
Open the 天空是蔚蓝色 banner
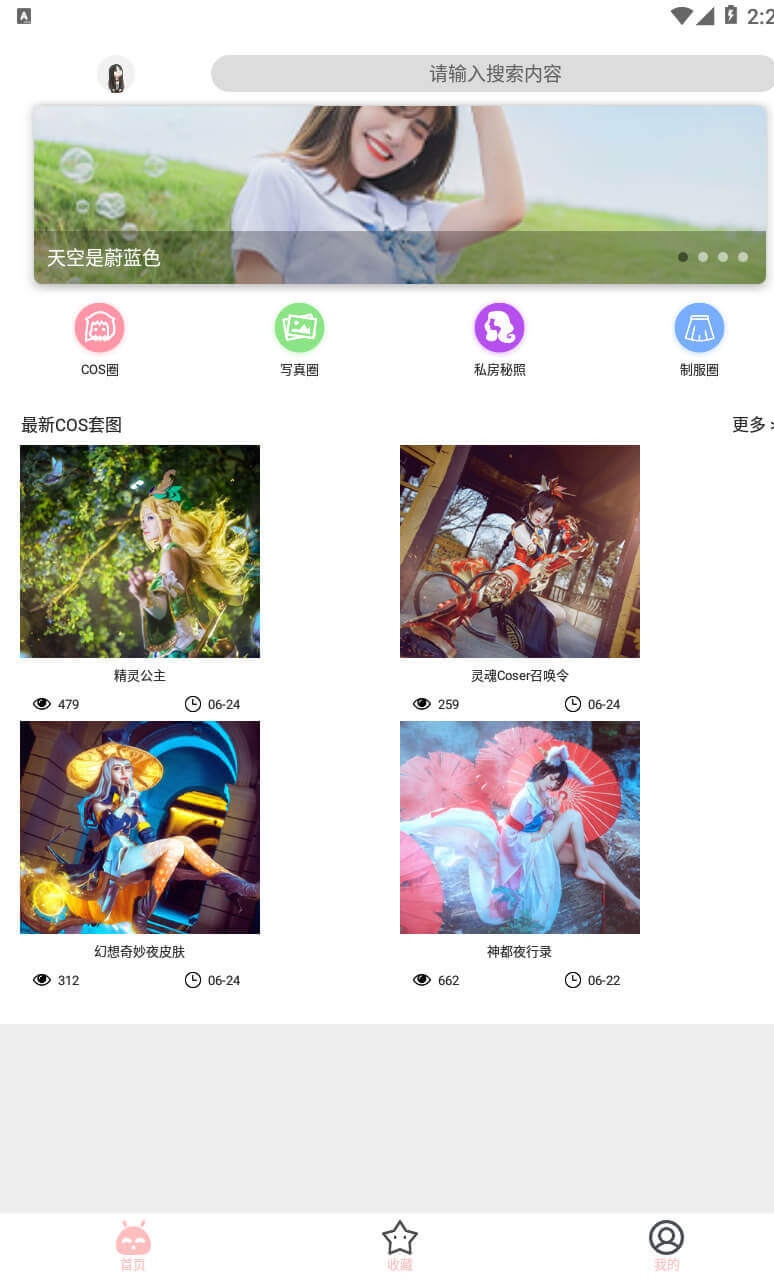400,195
